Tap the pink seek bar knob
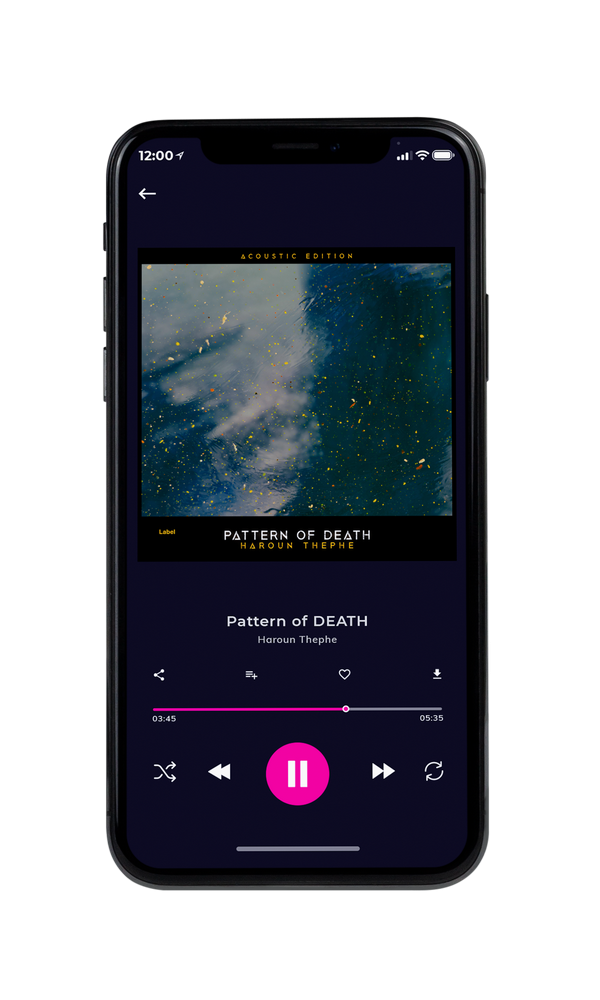Screen dimensions: 600x1000 coord(346,709)
